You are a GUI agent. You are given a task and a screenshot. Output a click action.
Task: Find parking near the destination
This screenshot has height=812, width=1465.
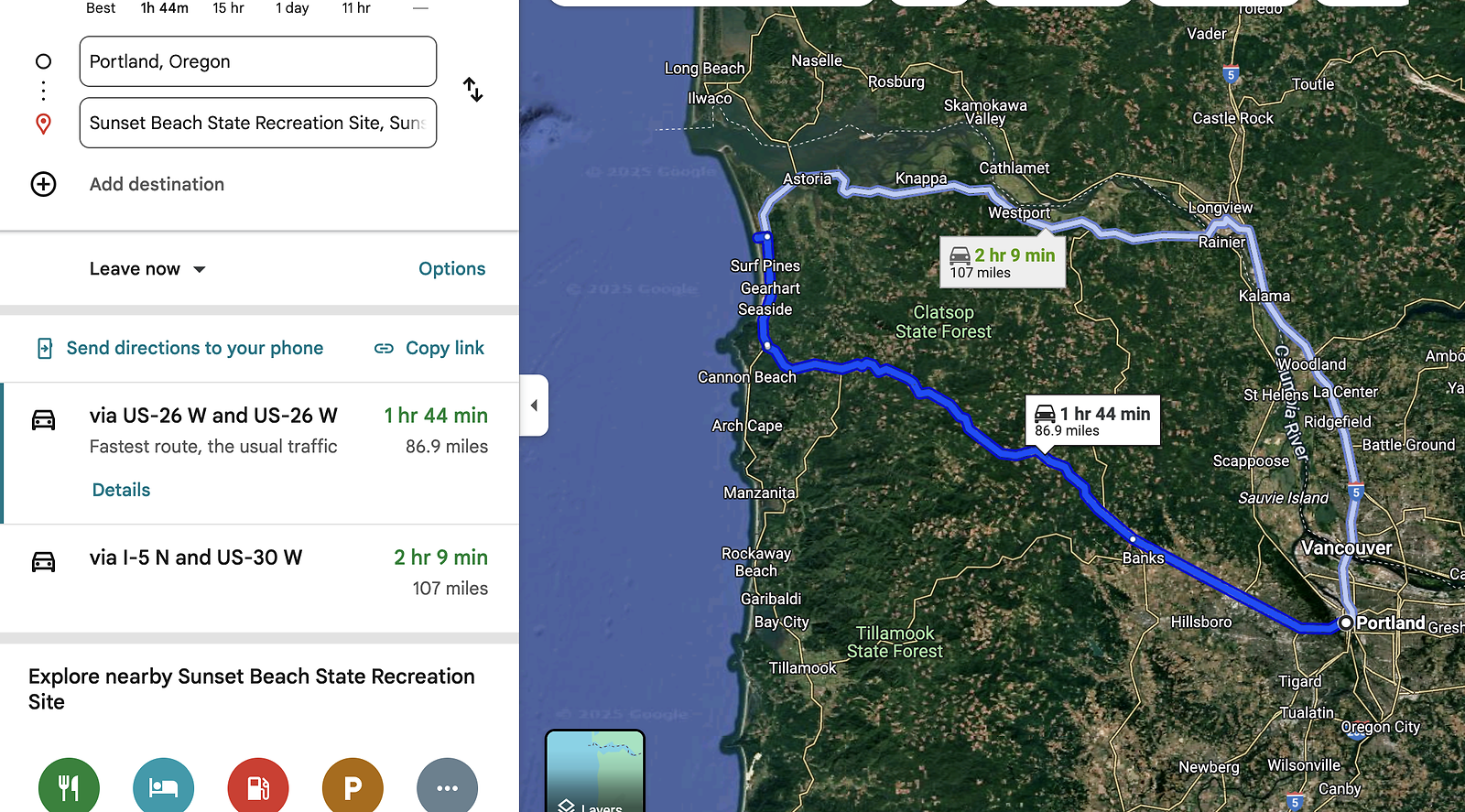pos(353,786)
